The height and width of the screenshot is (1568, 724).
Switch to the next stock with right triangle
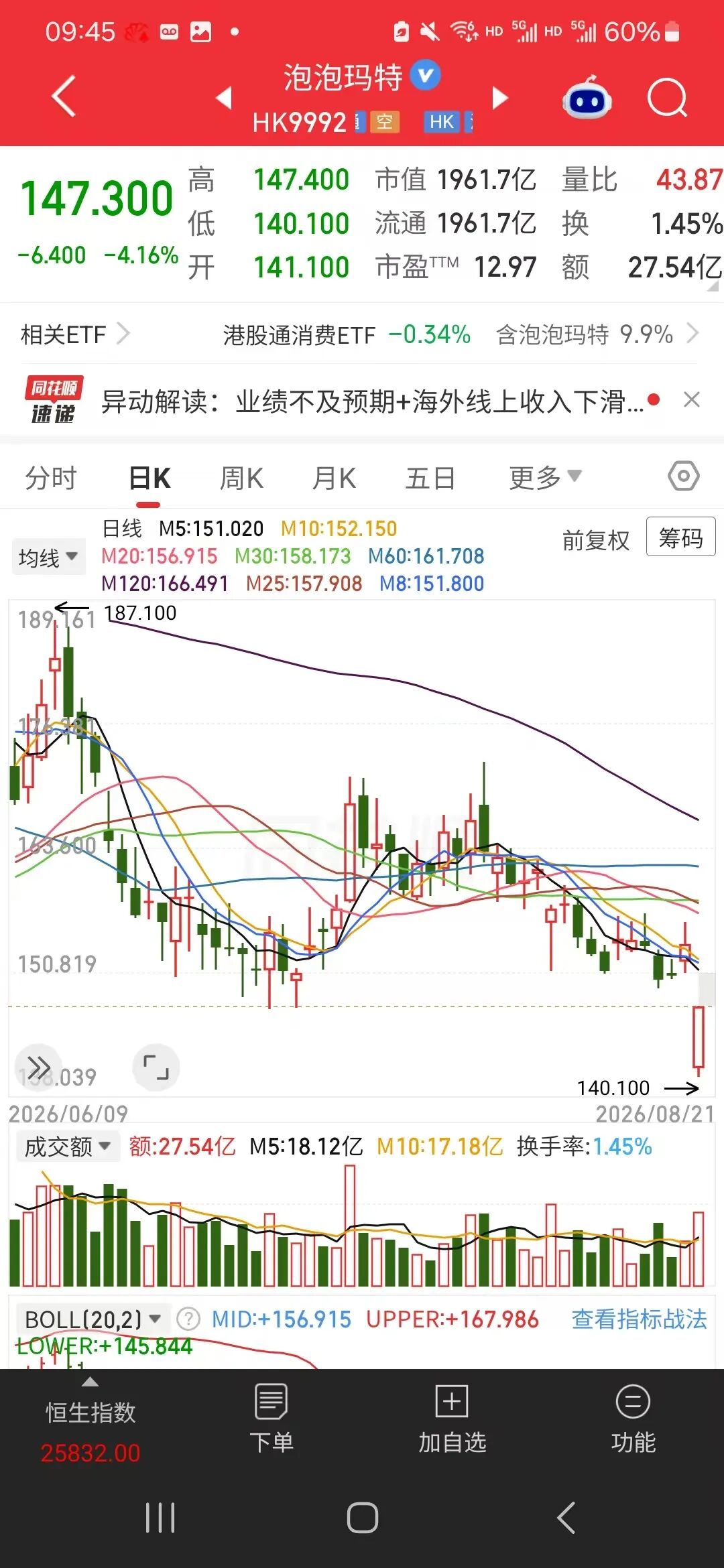[x=500, y=98]
